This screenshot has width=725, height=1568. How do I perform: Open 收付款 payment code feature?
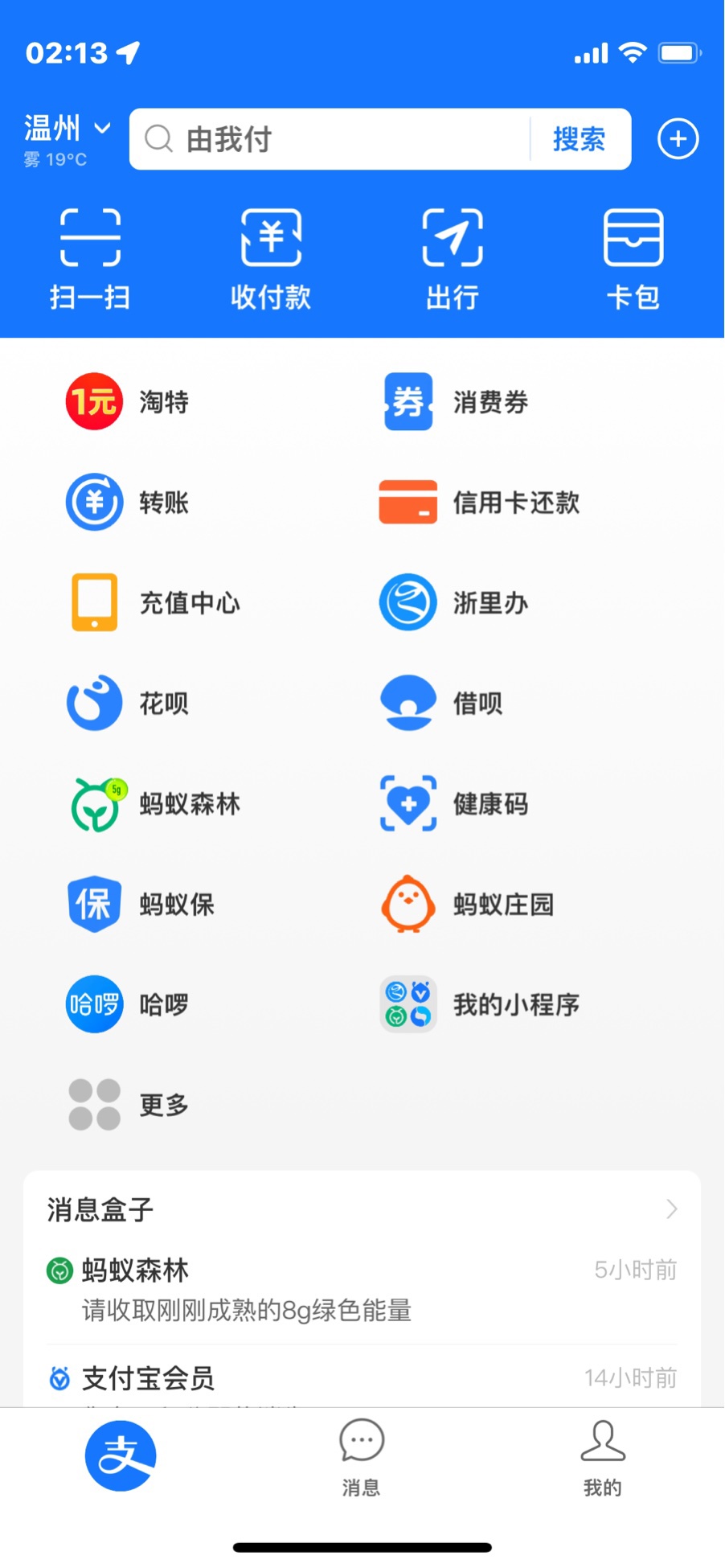(271, 257)
